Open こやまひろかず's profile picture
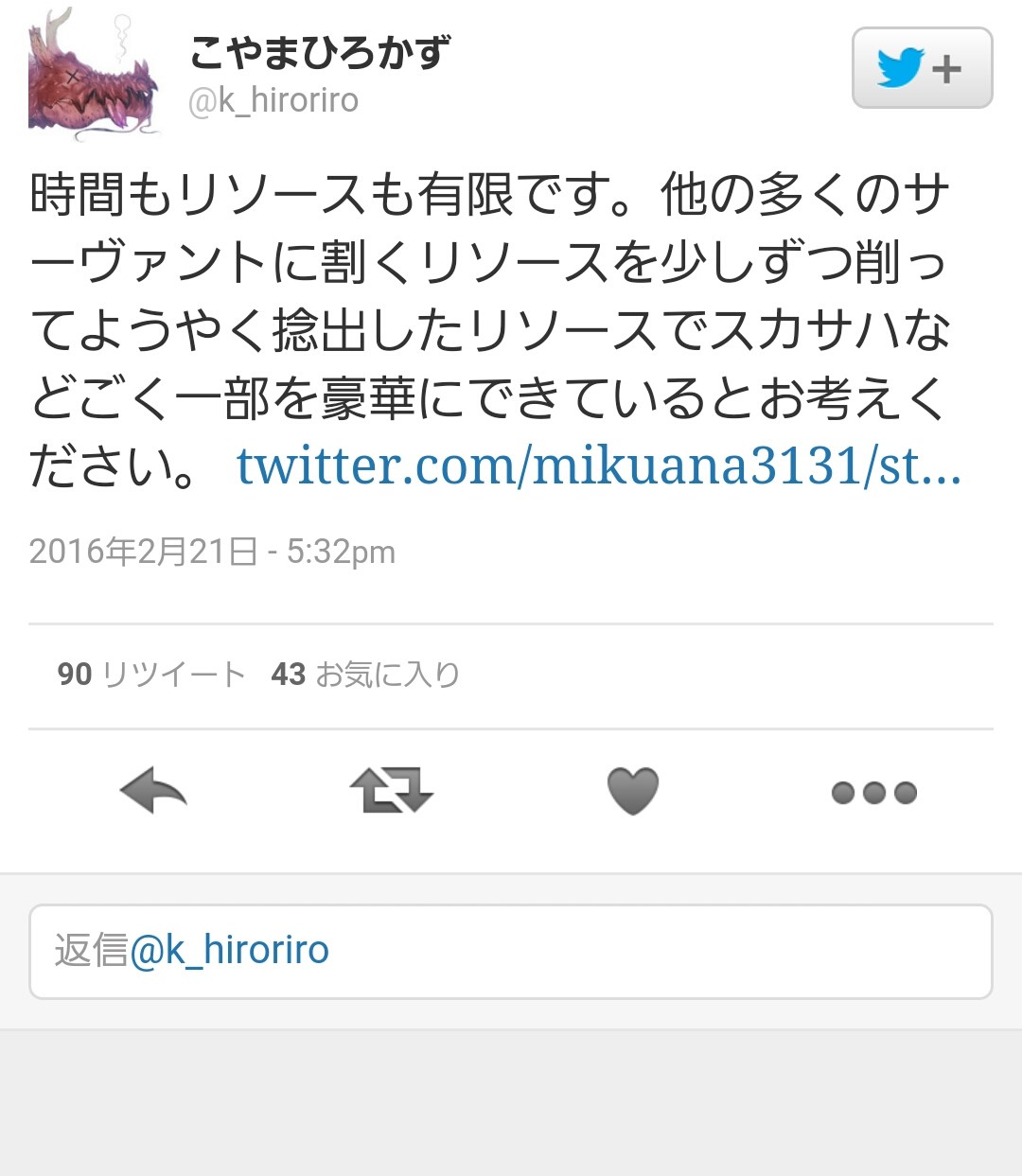1022x1176 pixels. tap(93, 74)
